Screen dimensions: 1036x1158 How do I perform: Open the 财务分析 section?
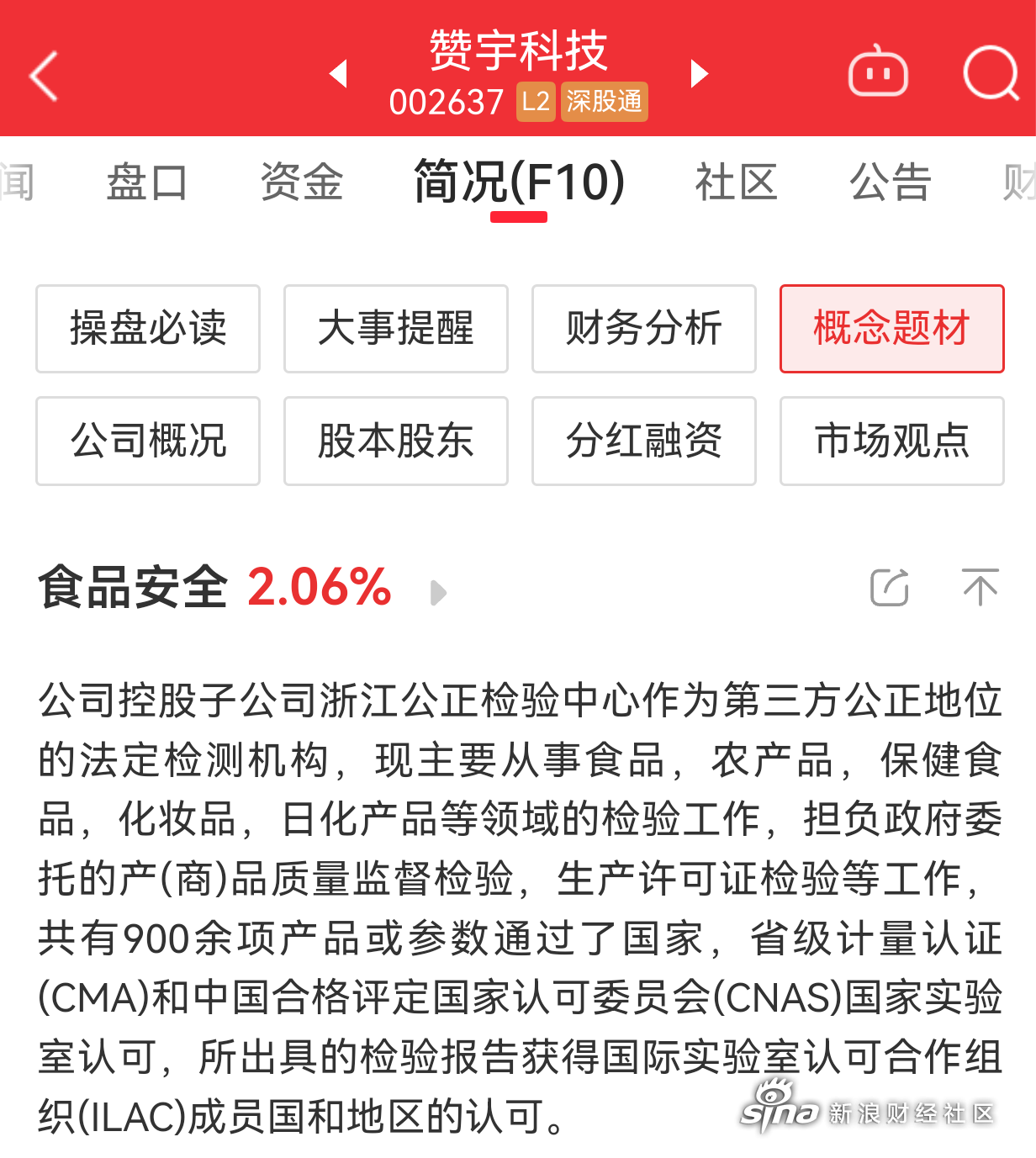[x=644, y=329]
